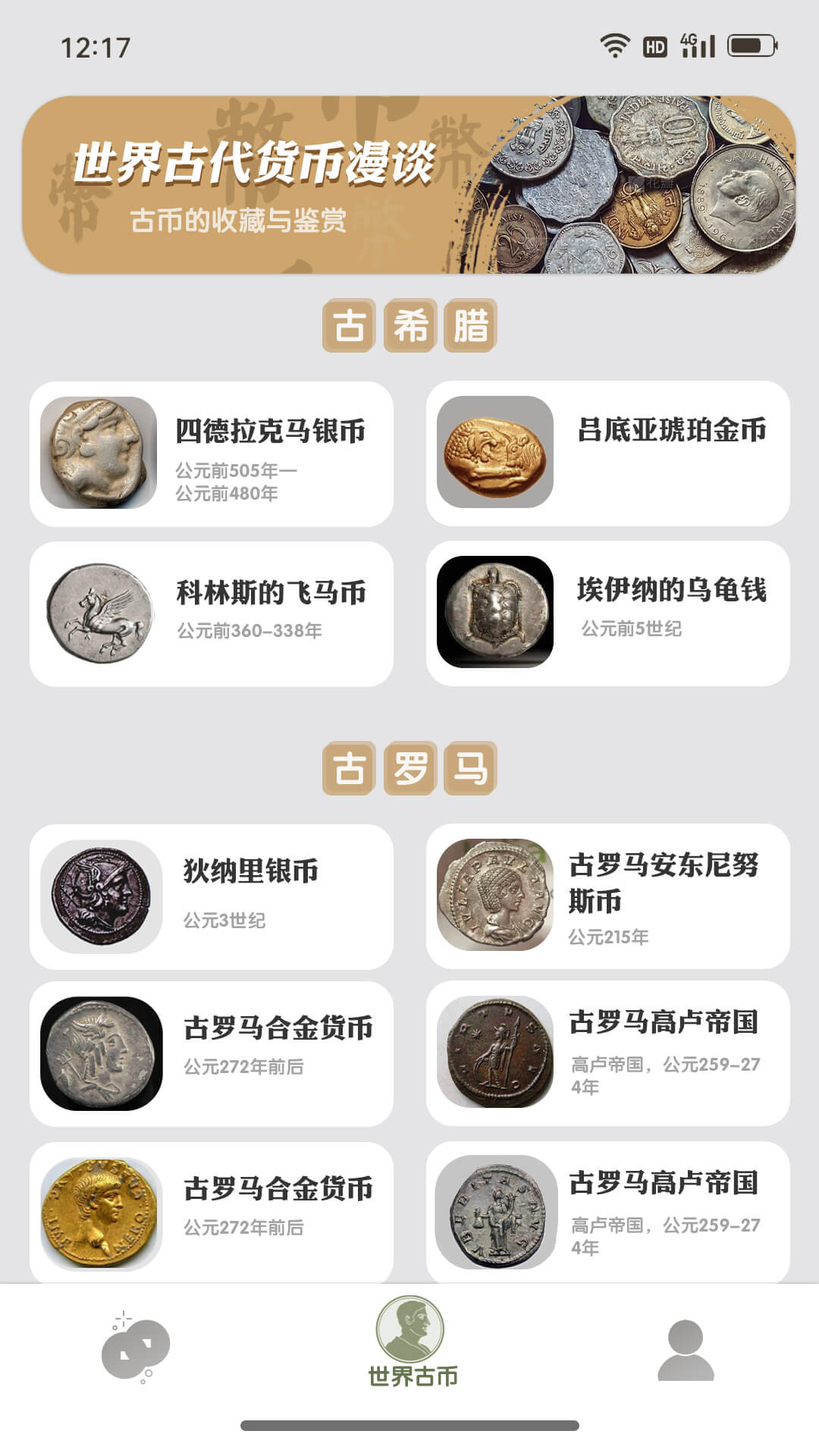Tap the 古币的收藏与鉴赏 subtitle

pos(240,220)
